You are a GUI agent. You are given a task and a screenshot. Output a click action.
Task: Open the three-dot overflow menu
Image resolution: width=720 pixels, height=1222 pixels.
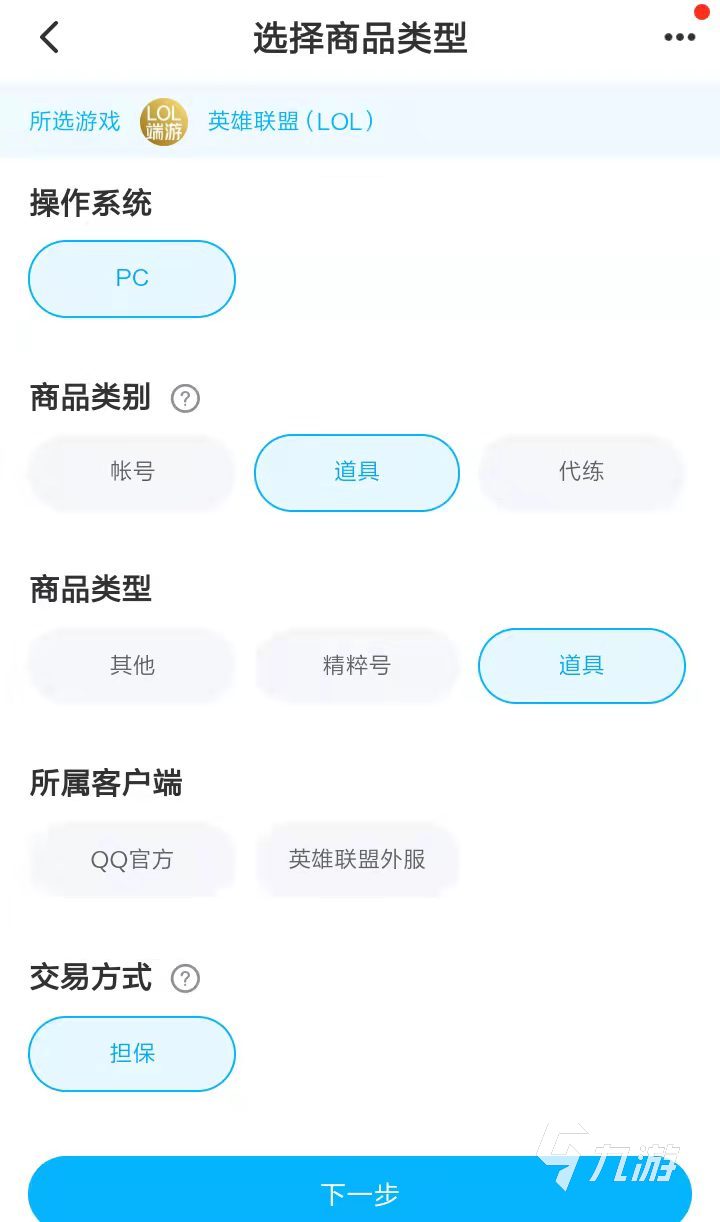(679, 38)
